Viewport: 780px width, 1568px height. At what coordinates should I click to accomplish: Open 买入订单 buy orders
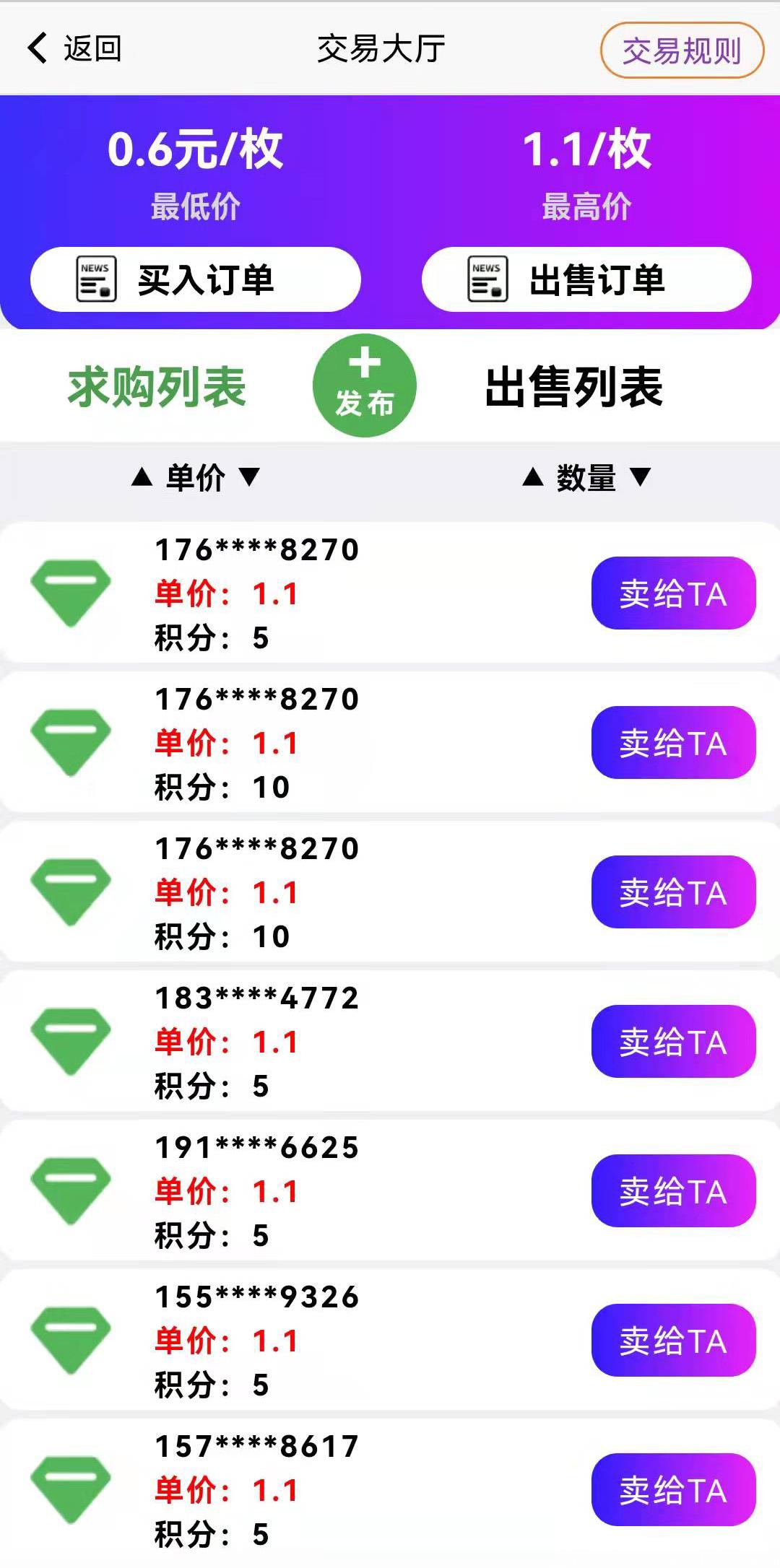tap(195, 279)
